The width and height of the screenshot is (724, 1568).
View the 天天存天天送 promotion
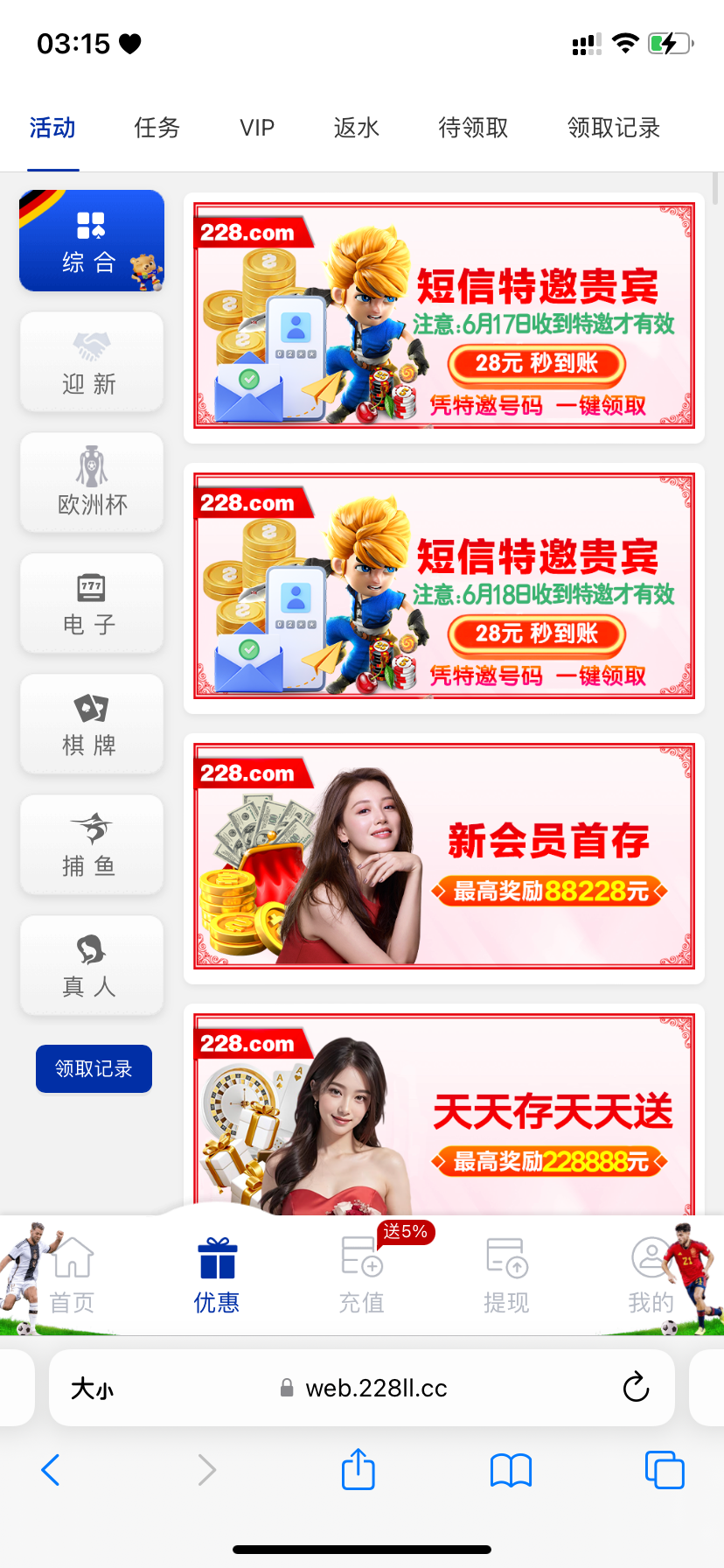(x=444, y=1113)
